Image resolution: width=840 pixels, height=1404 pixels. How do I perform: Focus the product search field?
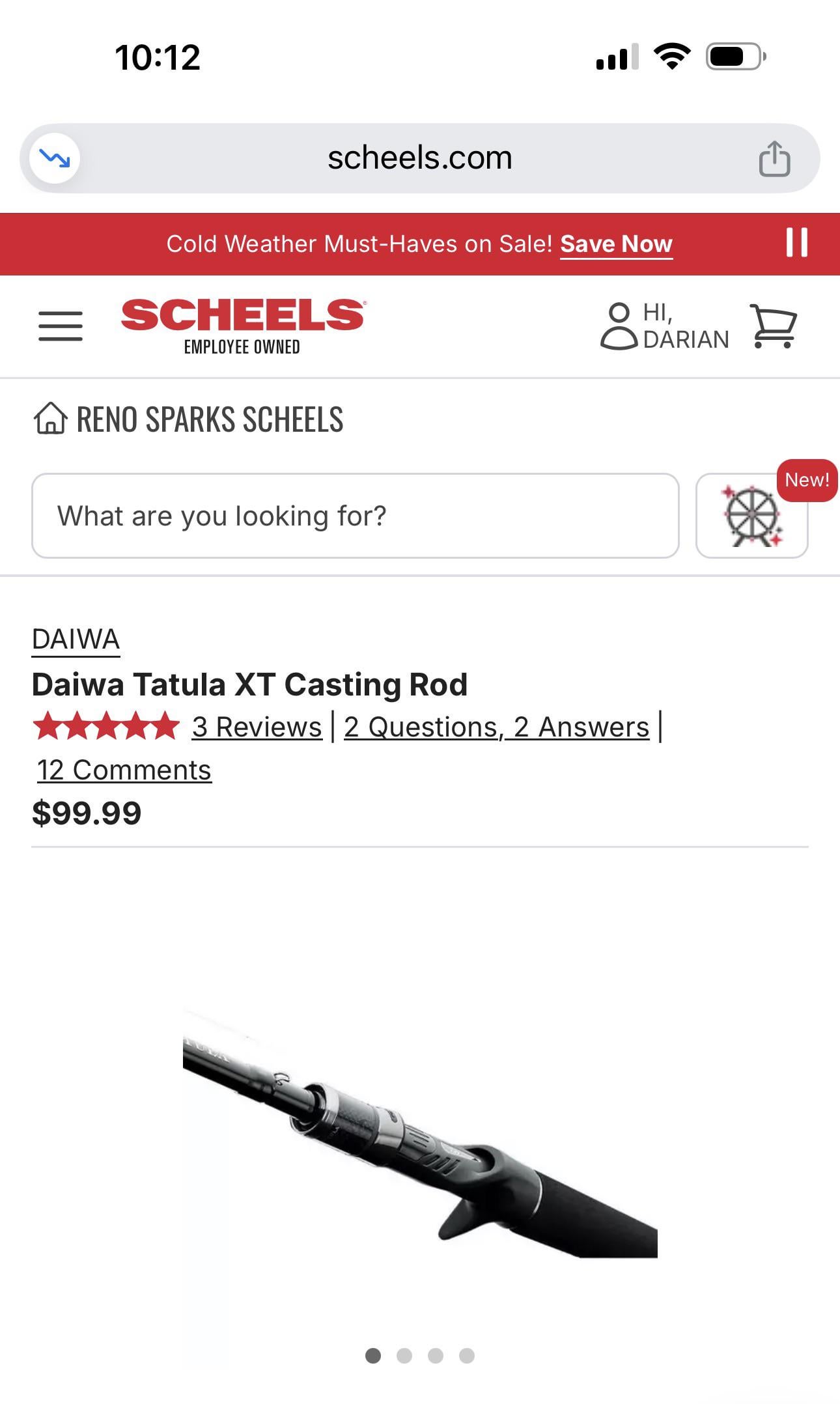click(x=355, y=516)
